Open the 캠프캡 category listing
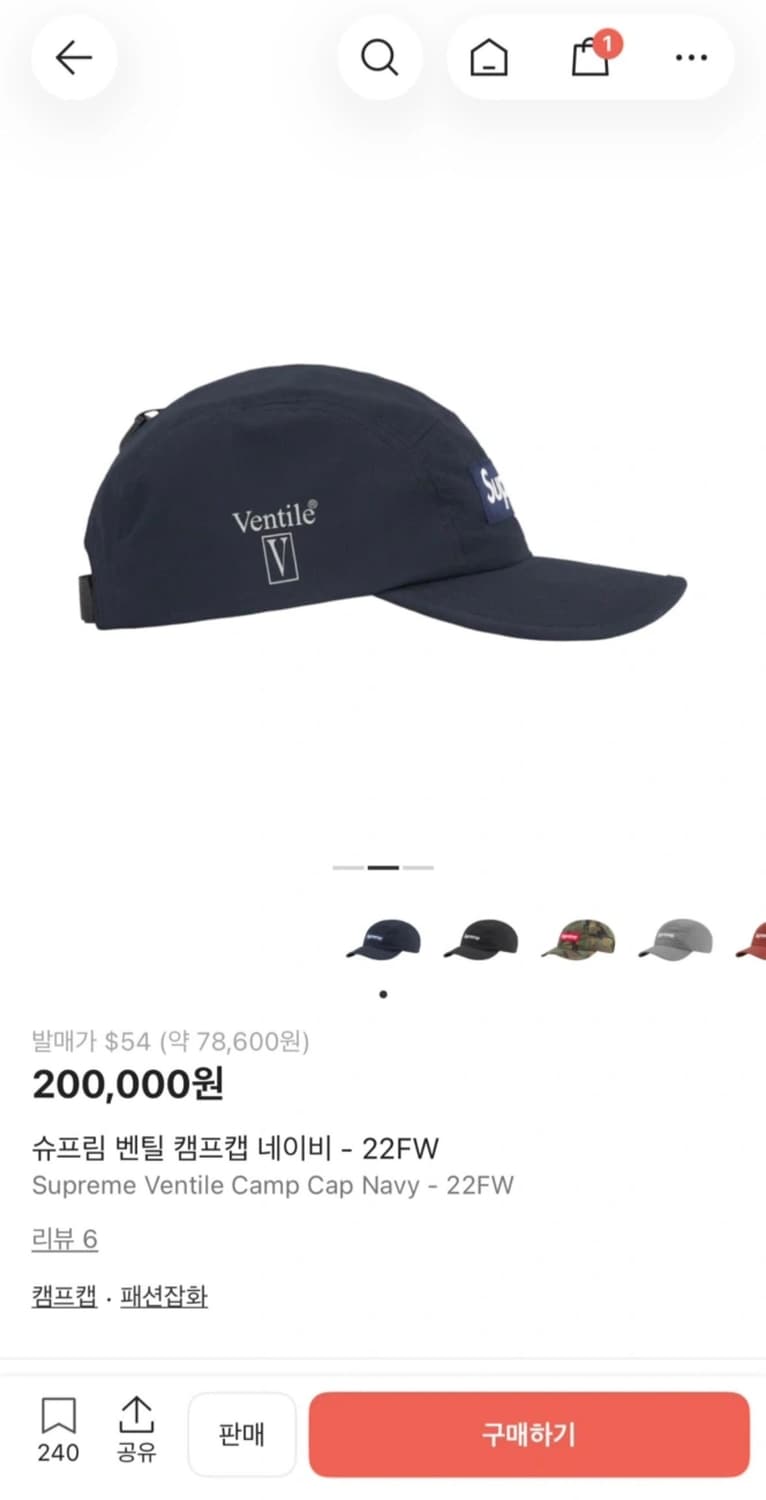The height and width of the screenshot is (1500, 766). pos(63,1296)
